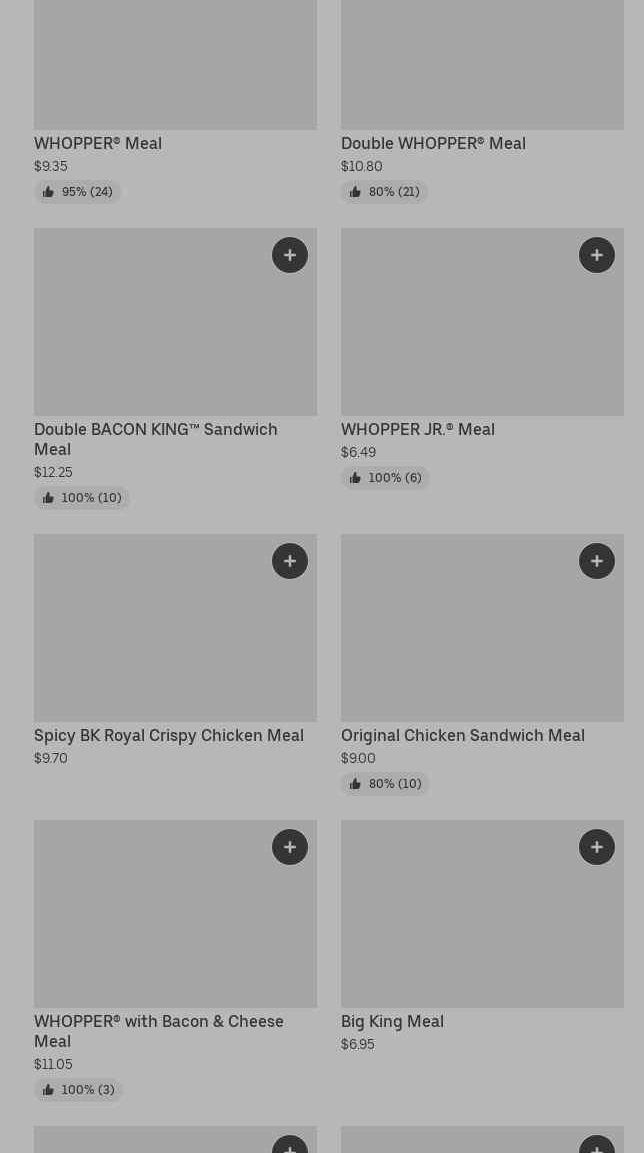The height and width of the screenshot is (1153, 644).
Task: Select WHOPPER with Bacon & Cheese Meal card
Action: [159, 1030]
